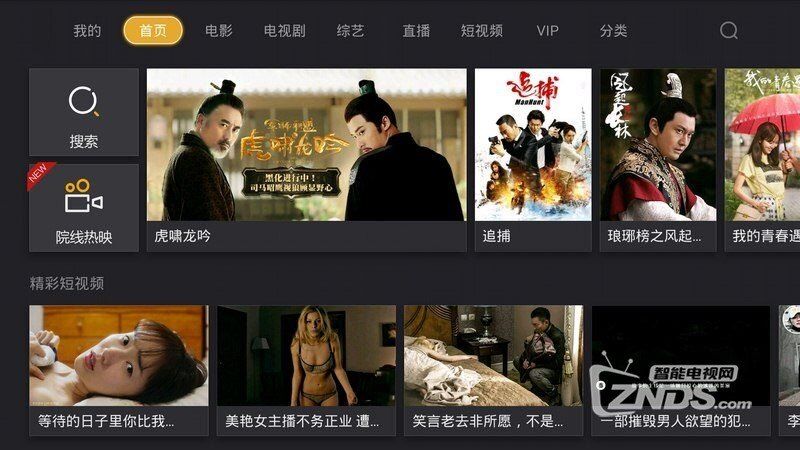
Task: Switch to the 直播 tab
Action: (416, 30)
